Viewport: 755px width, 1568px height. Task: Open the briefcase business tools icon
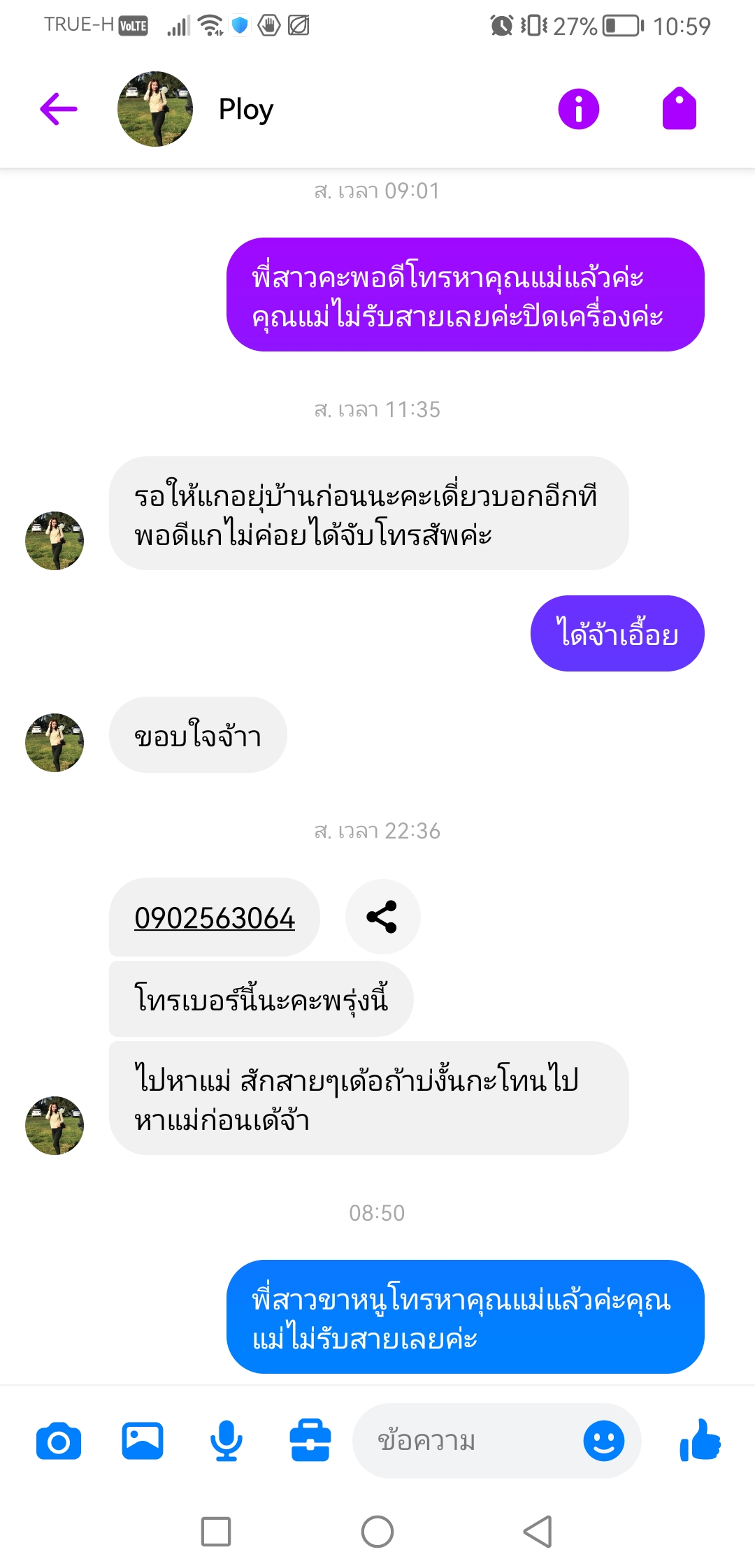(x=310, y=1441)
